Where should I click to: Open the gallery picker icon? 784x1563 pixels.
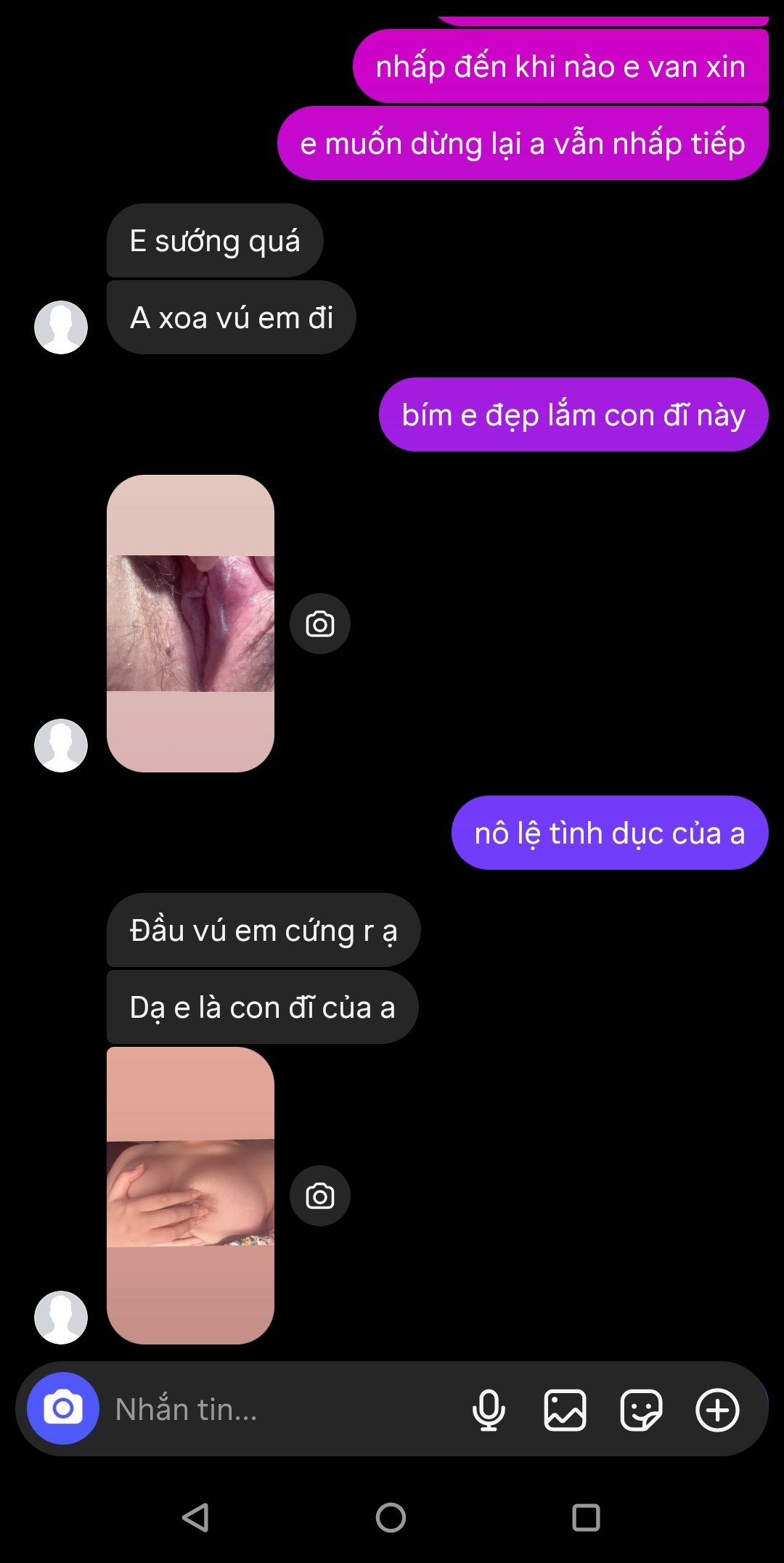pyautogui.click(x=565, y=1410)
